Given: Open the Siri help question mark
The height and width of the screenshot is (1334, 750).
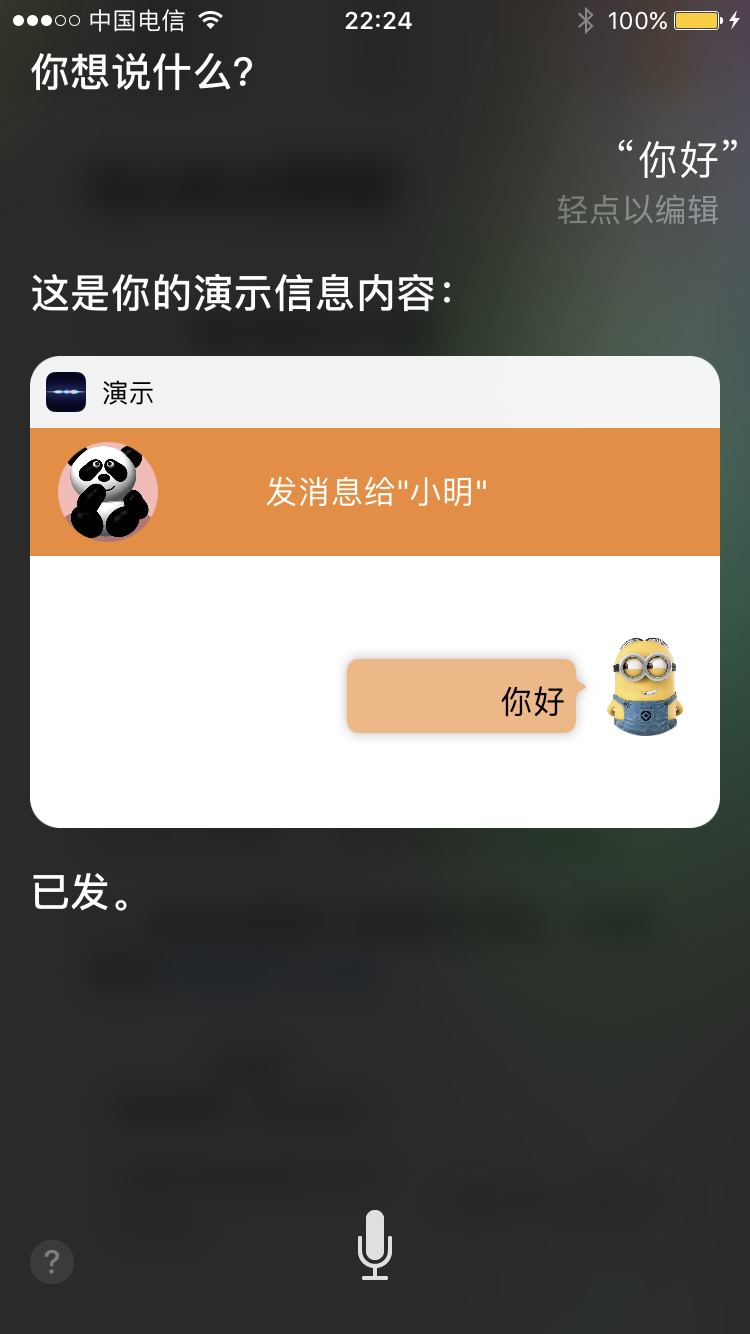Looking at the screenshot, I should point(52,1261).
